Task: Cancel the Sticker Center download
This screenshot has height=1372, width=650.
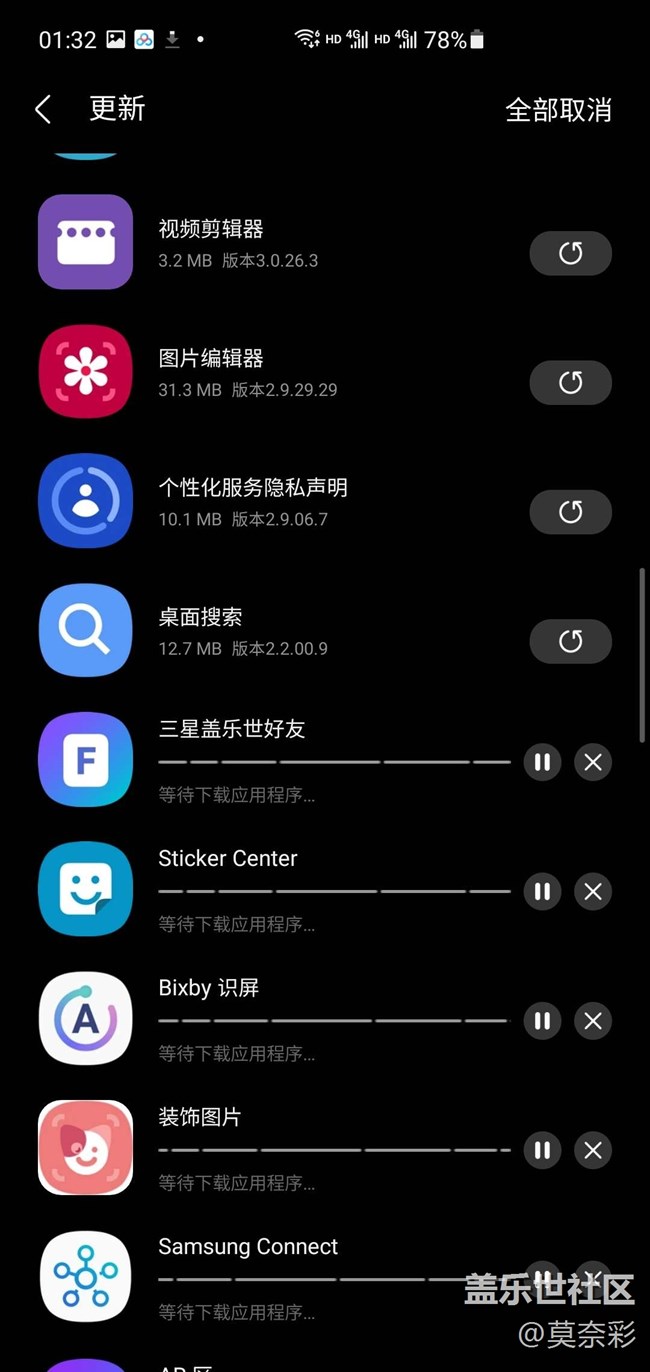Action: (593, 891)
